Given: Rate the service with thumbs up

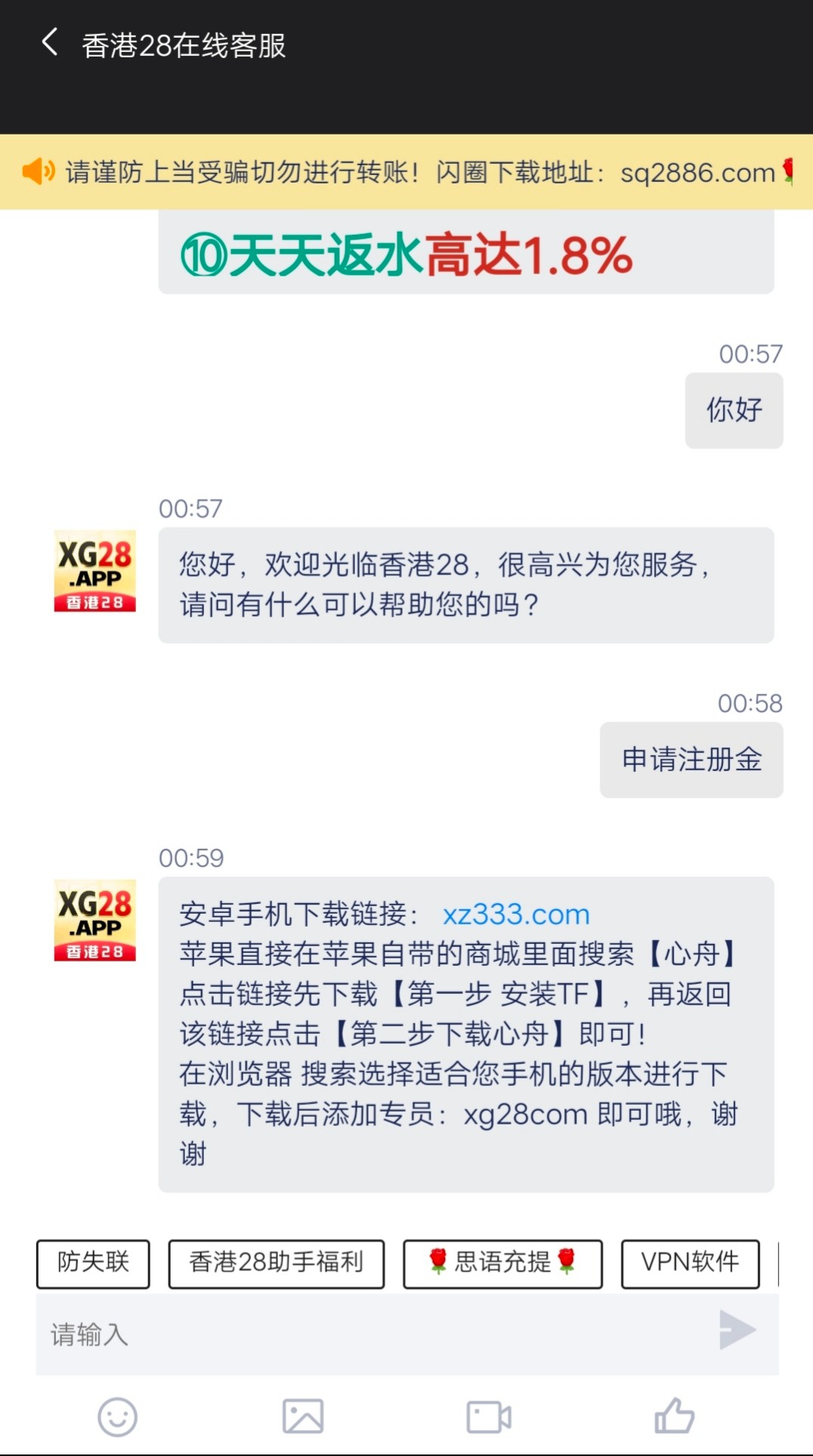Looking at the screenshot, I should pos(674,1415).
